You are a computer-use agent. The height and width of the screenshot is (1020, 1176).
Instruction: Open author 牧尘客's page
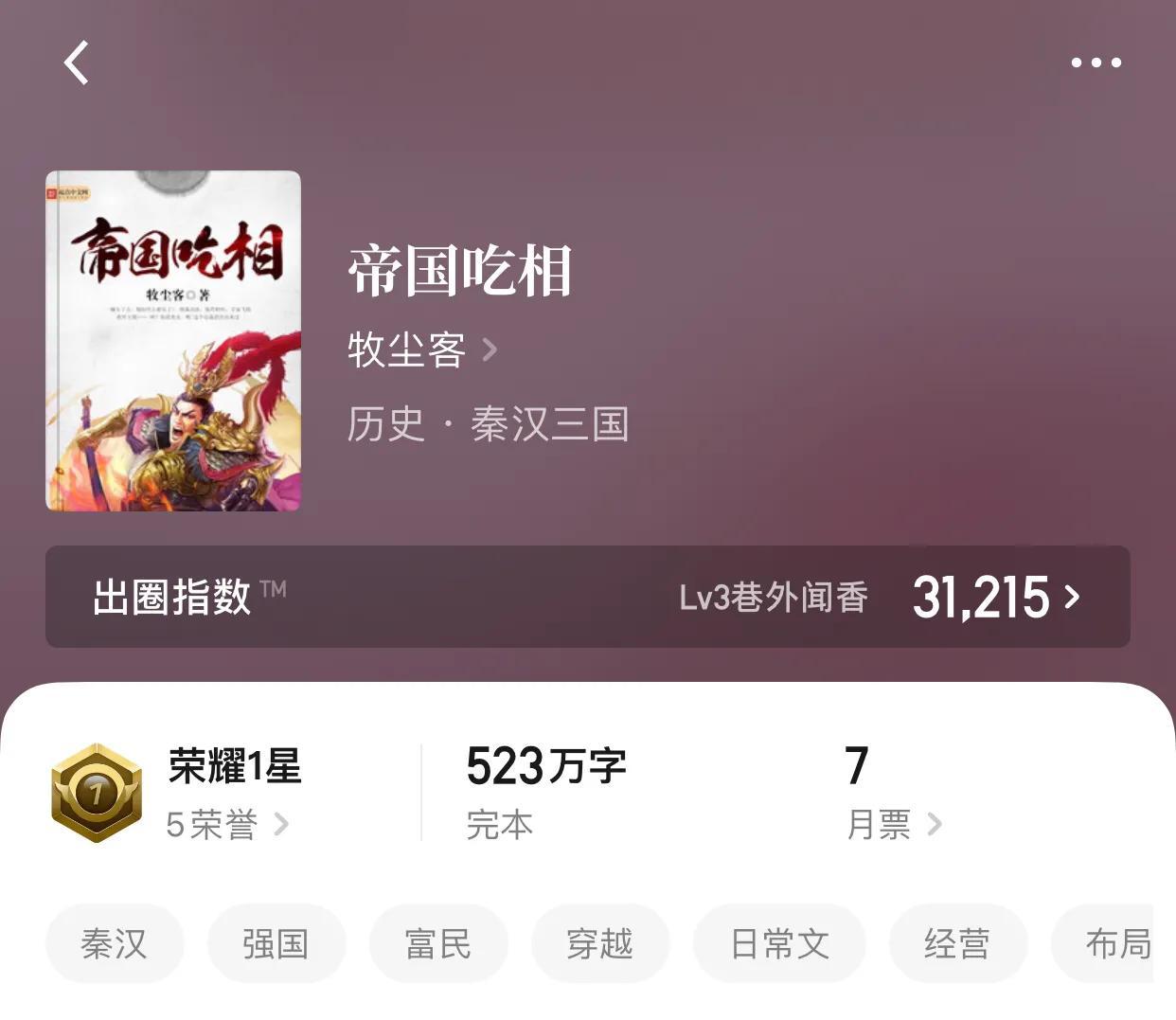point(421,349)
